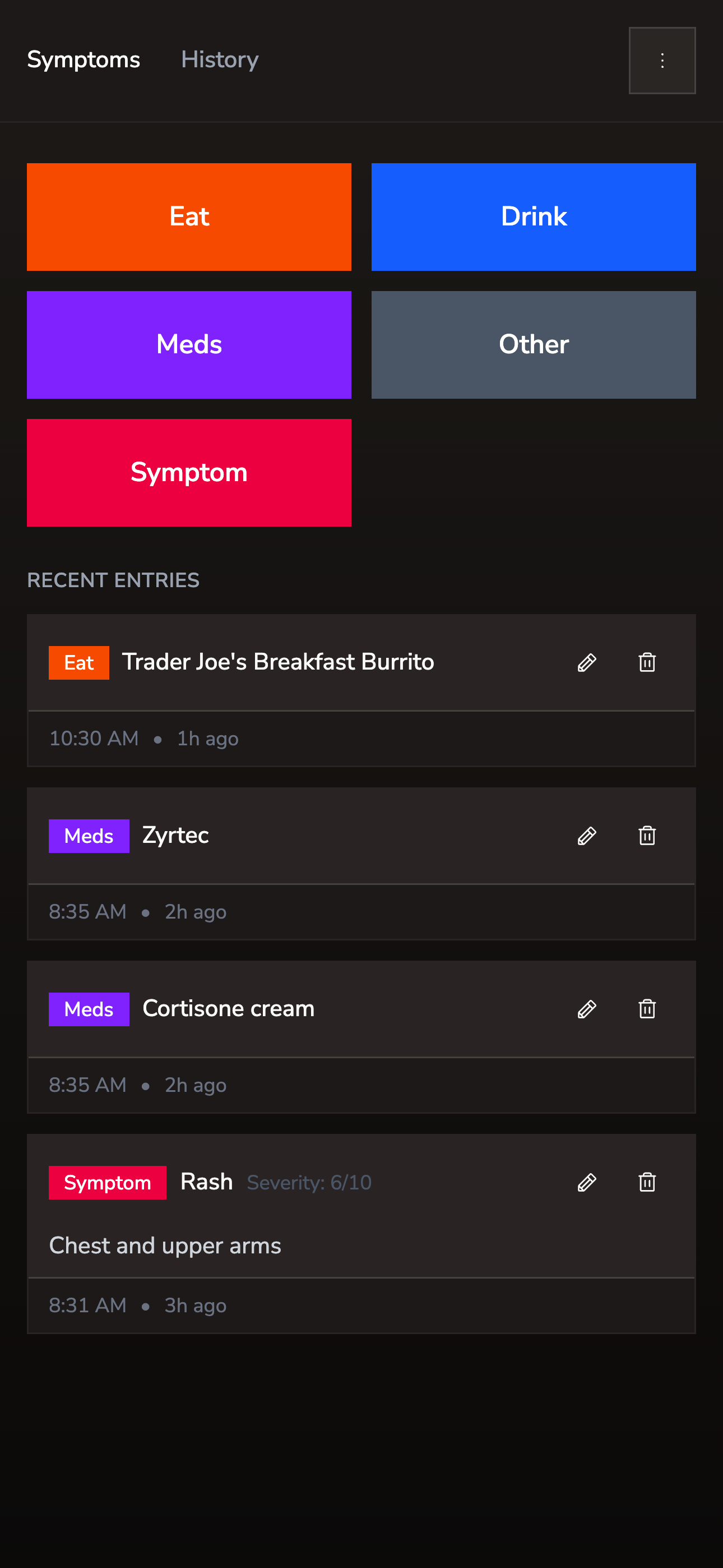Delete the Rash symptom entry
Screen dimensions: 723x1568
(646, 1182)
